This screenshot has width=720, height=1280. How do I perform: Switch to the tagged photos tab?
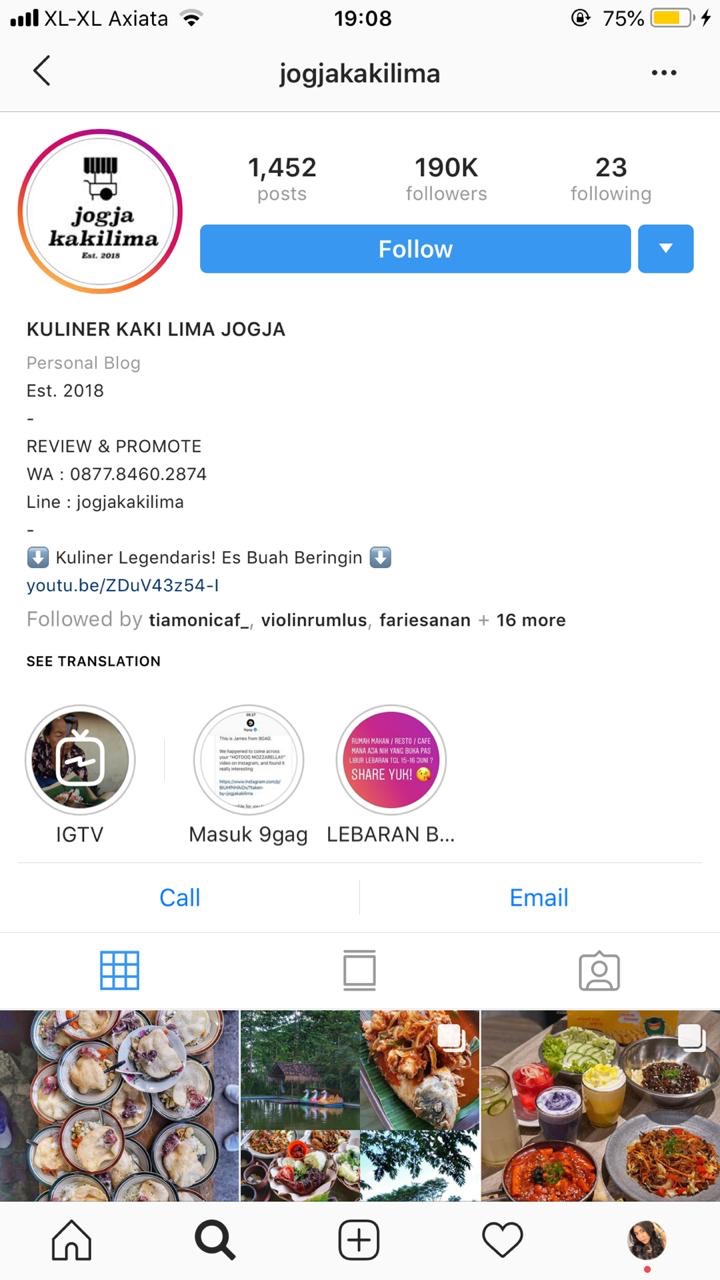click(599, 971)
